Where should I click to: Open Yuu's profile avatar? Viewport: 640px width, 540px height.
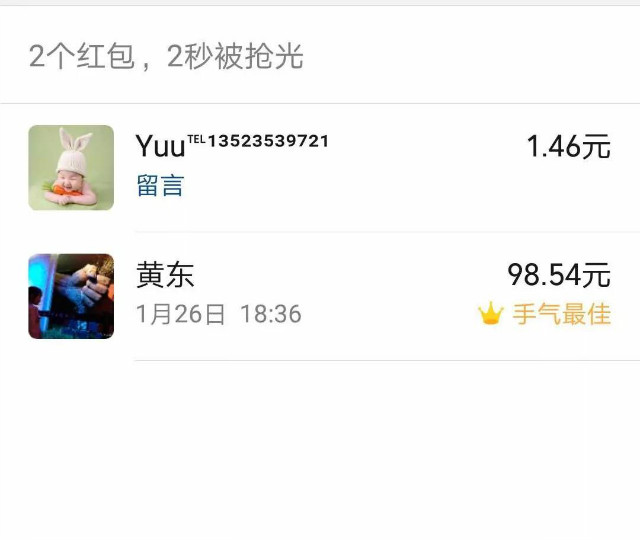pyautogui.click(x=71, y=167)
